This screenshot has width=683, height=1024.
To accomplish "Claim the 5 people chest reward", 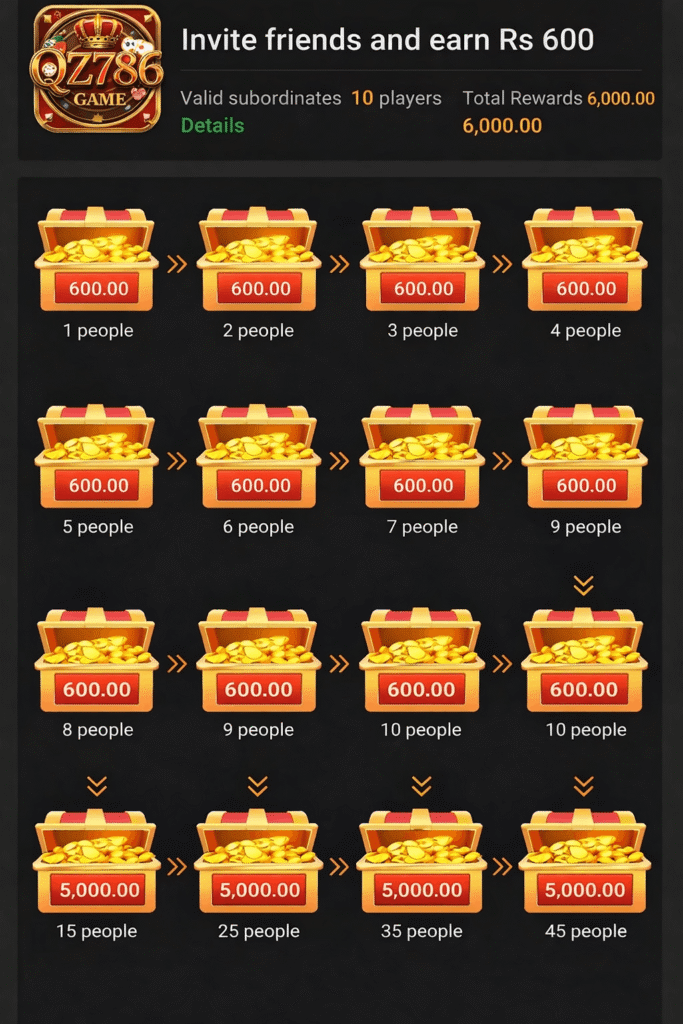I will [x=97, y=457].
